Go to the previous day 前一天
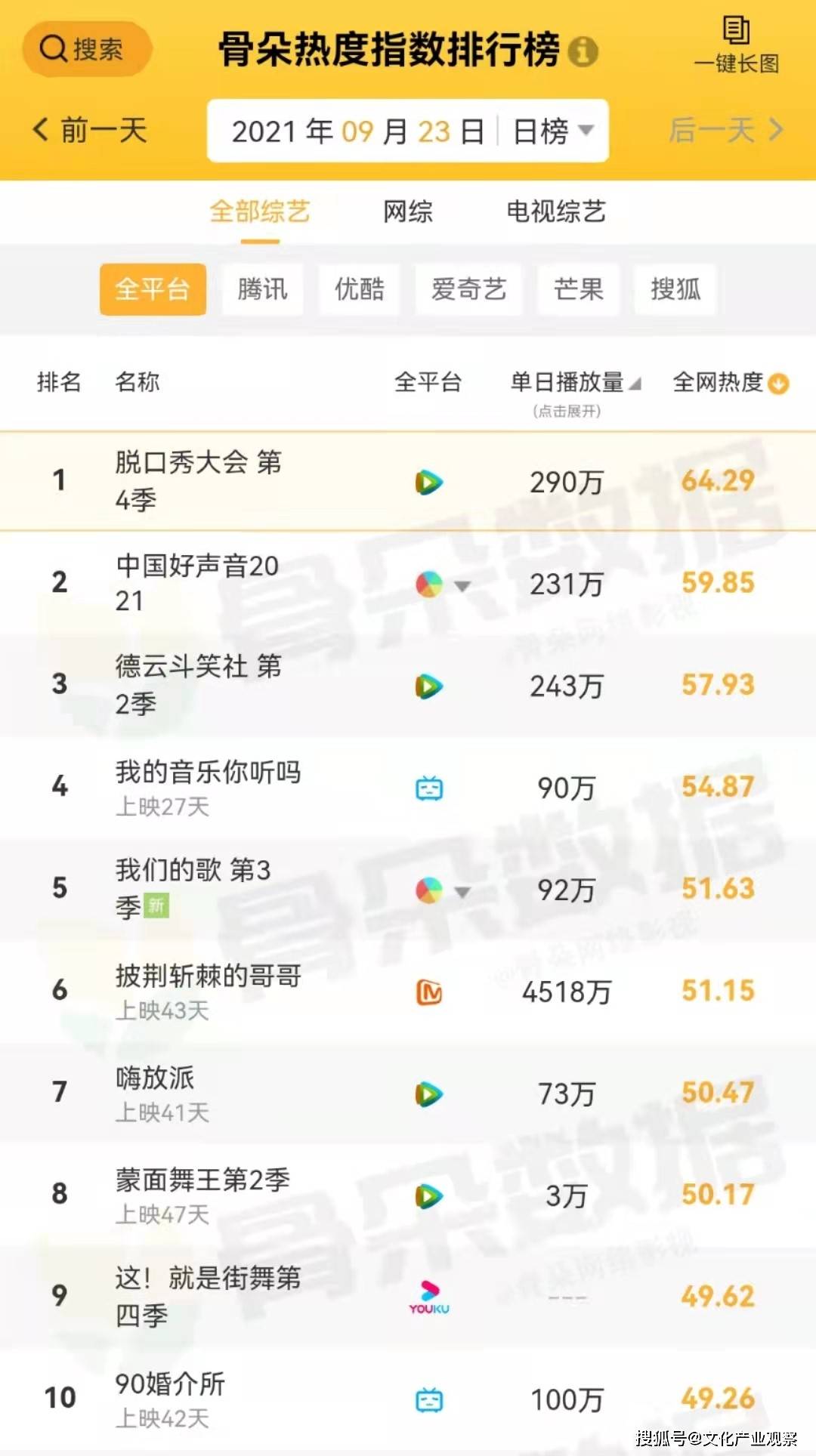816x1456 pixels. (x=91, y=131)
